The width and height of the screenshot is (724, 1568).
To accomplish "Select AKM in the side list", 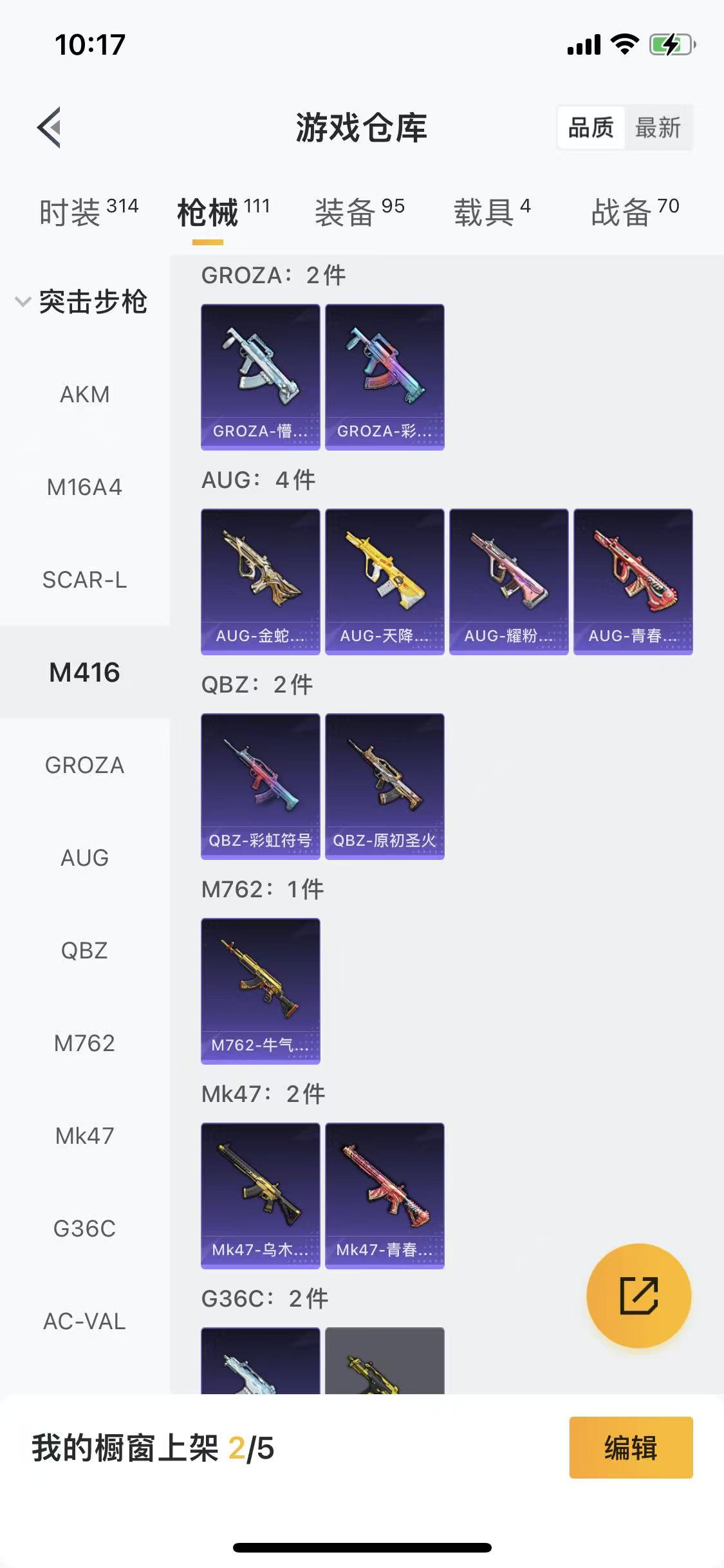I will click(x=84, y=394).
